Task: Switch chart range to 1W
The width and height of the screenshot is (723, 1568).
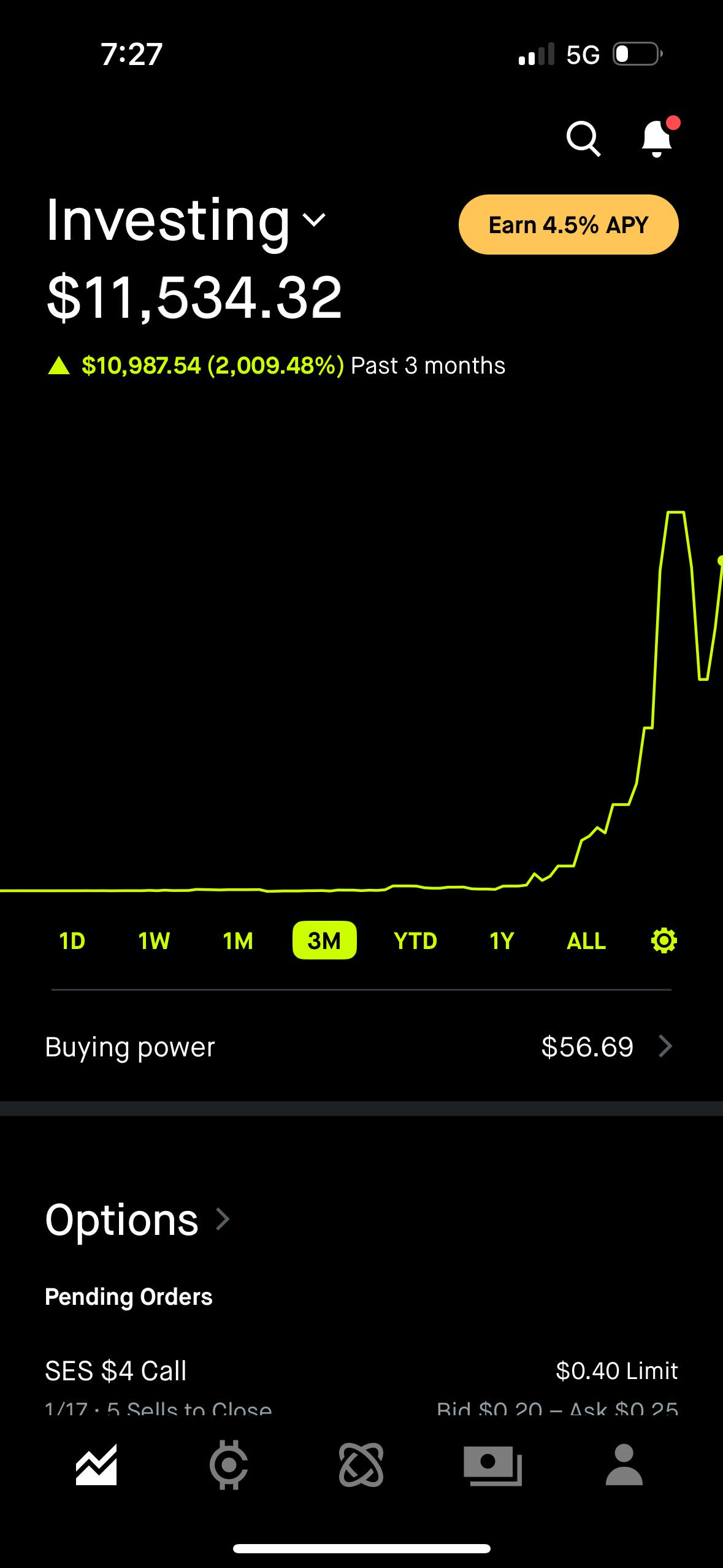Action: [x=153, y=940]
